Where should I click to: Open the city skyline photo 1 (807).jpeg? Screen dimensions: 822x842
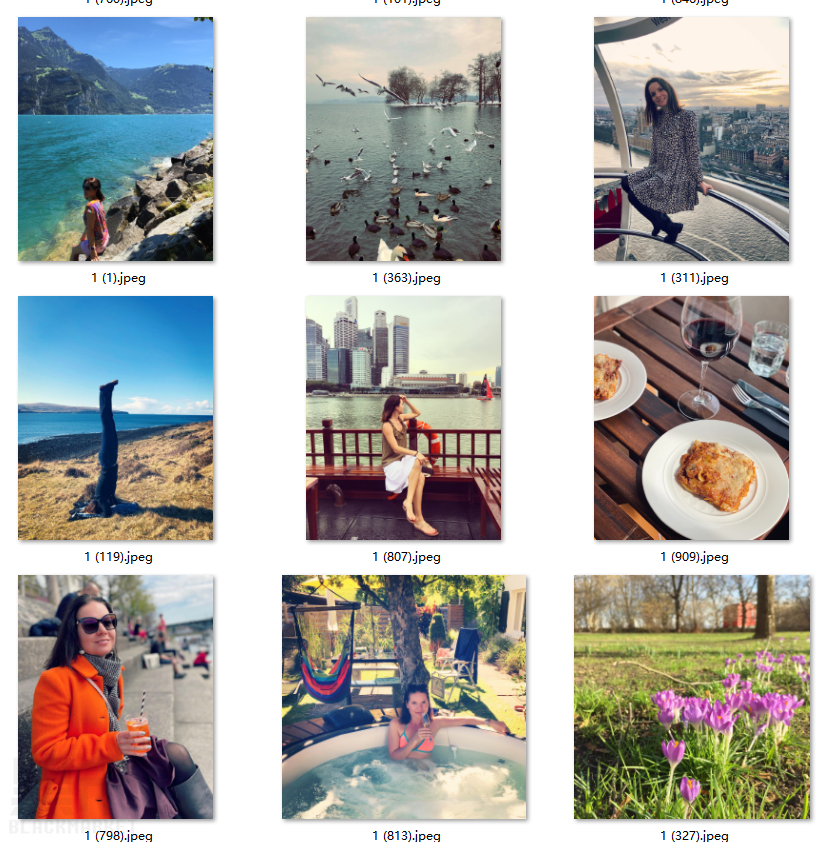coord(403,418)
